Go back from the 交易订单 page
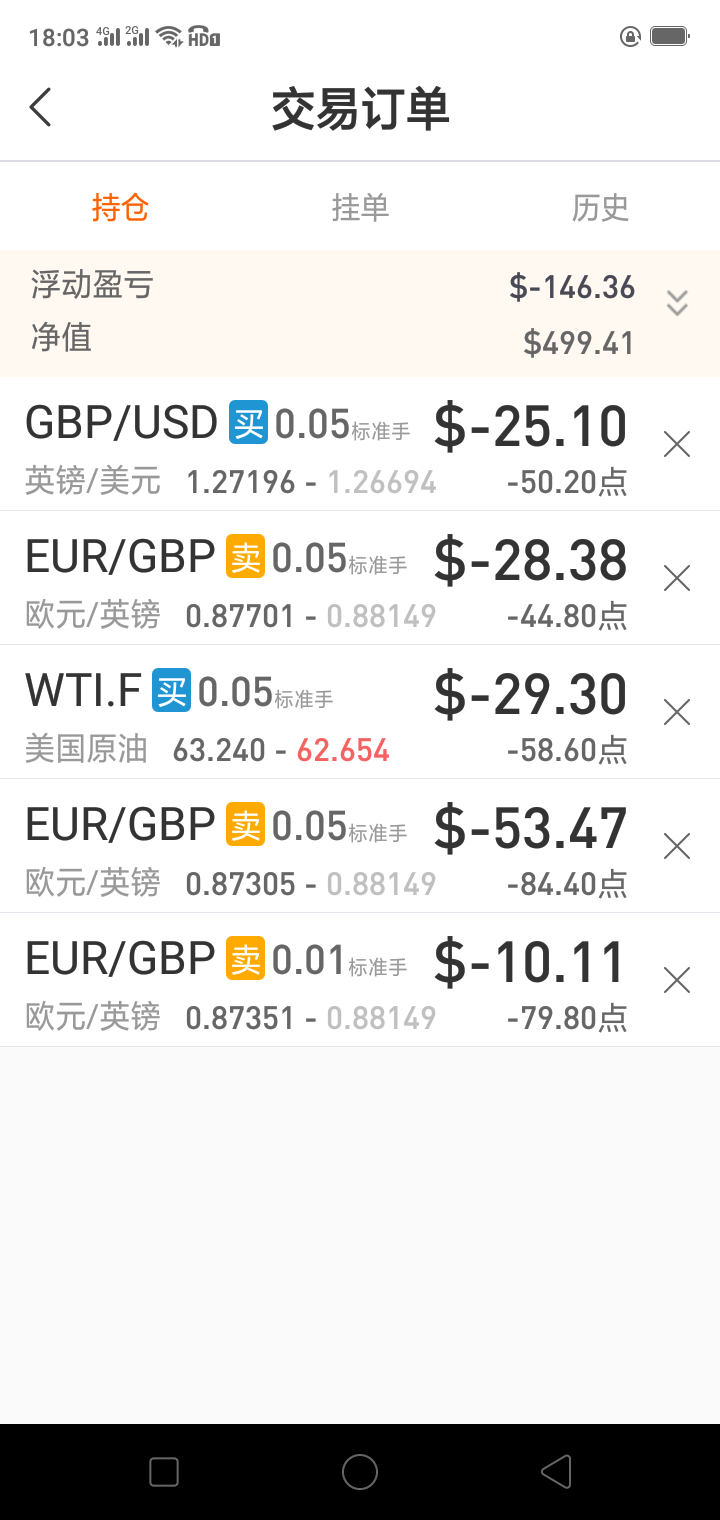720x1520 pixels. 40,107
